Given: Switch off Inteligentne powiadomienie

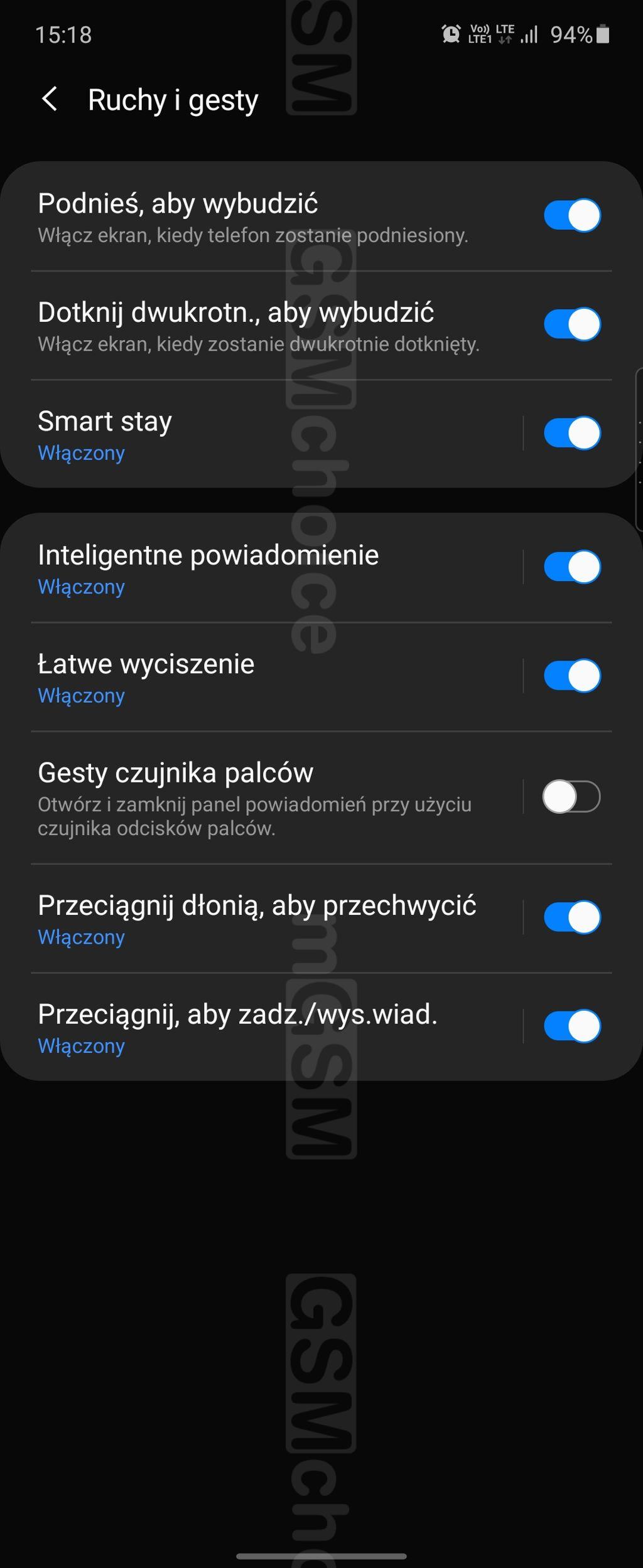Looking at the screenshot, I should pos(571,567).
